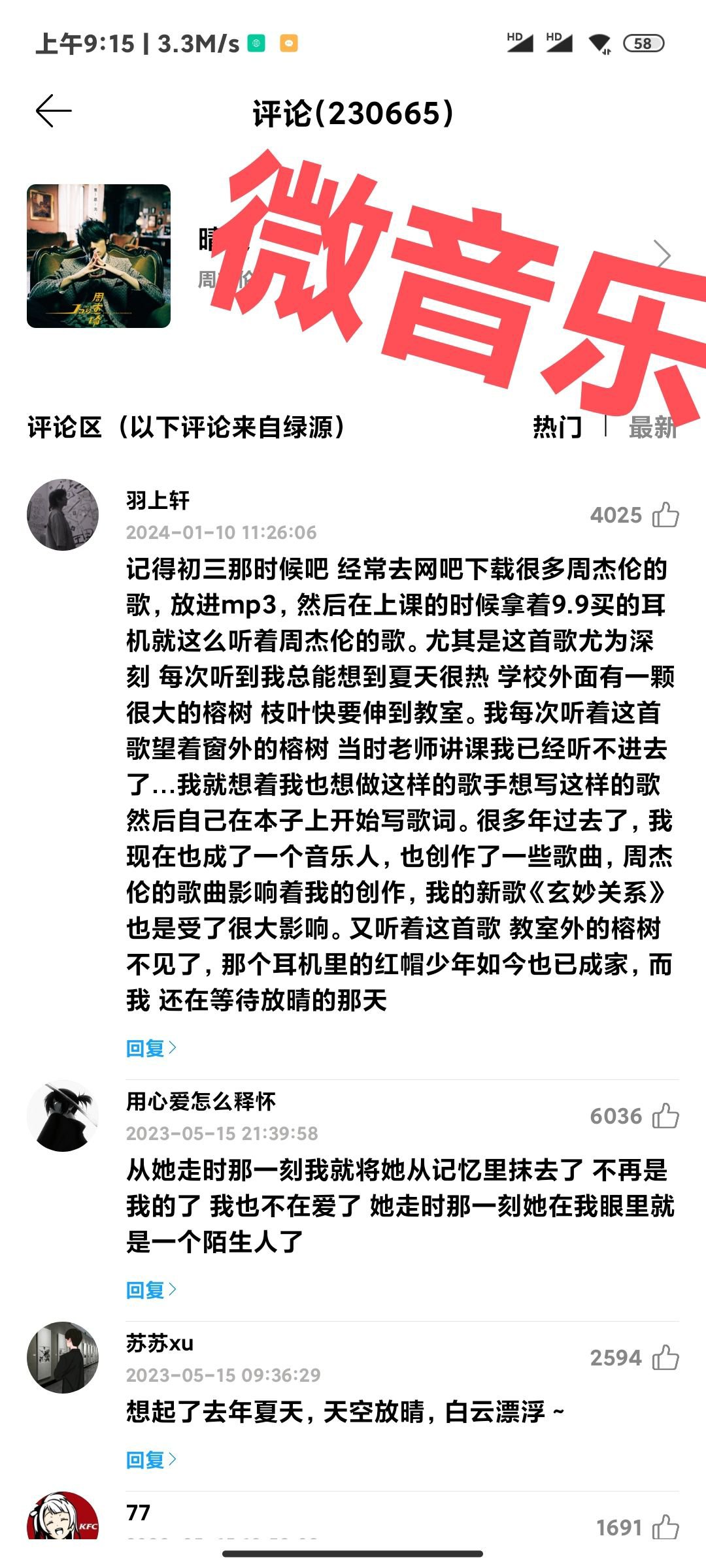Tap 苏苏xu's profile avatar
The width and height of the screenshot is (706, 1568).
click(63, 1358)
